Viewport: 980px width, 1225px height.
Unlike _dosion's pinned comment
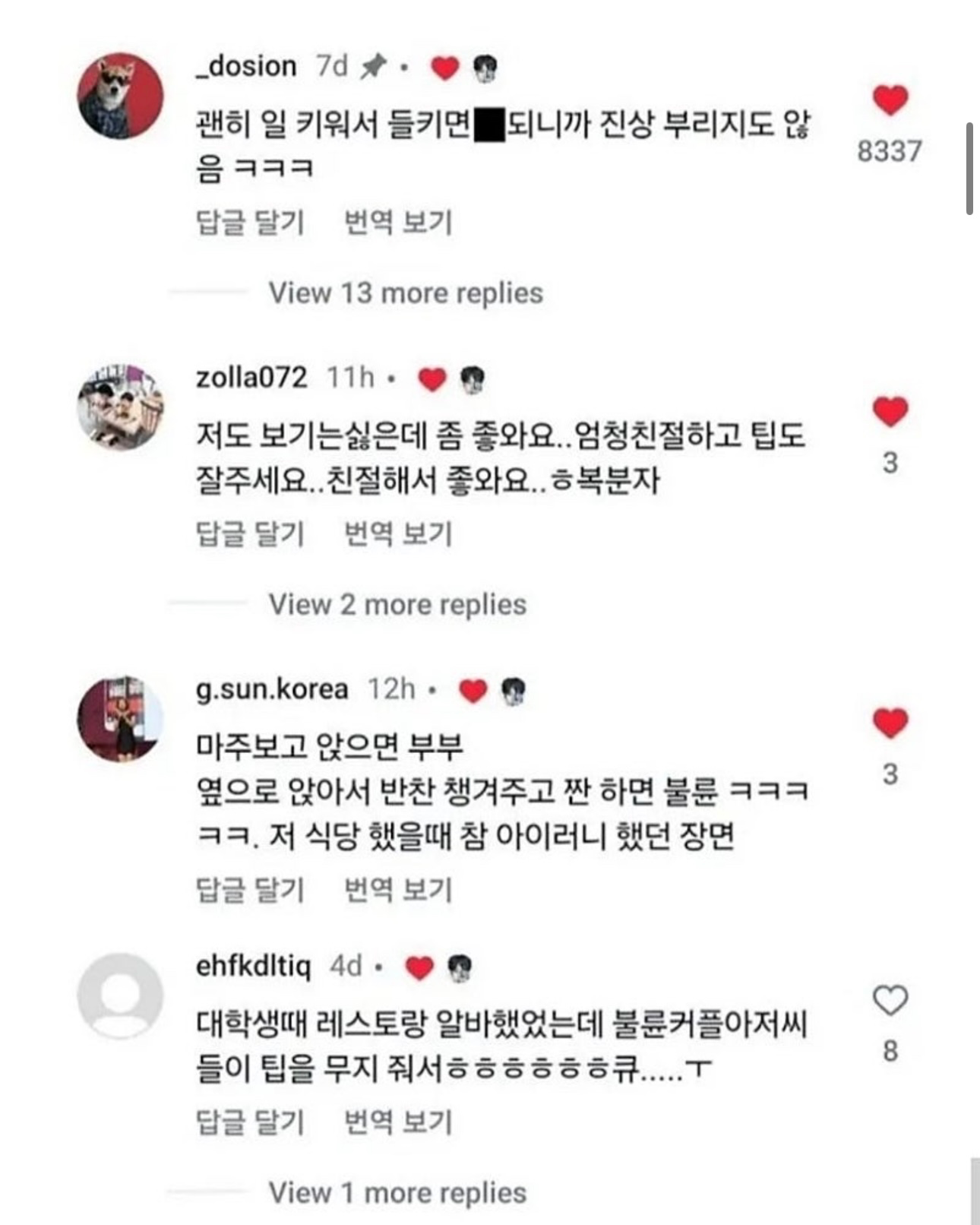click(890, 100)
